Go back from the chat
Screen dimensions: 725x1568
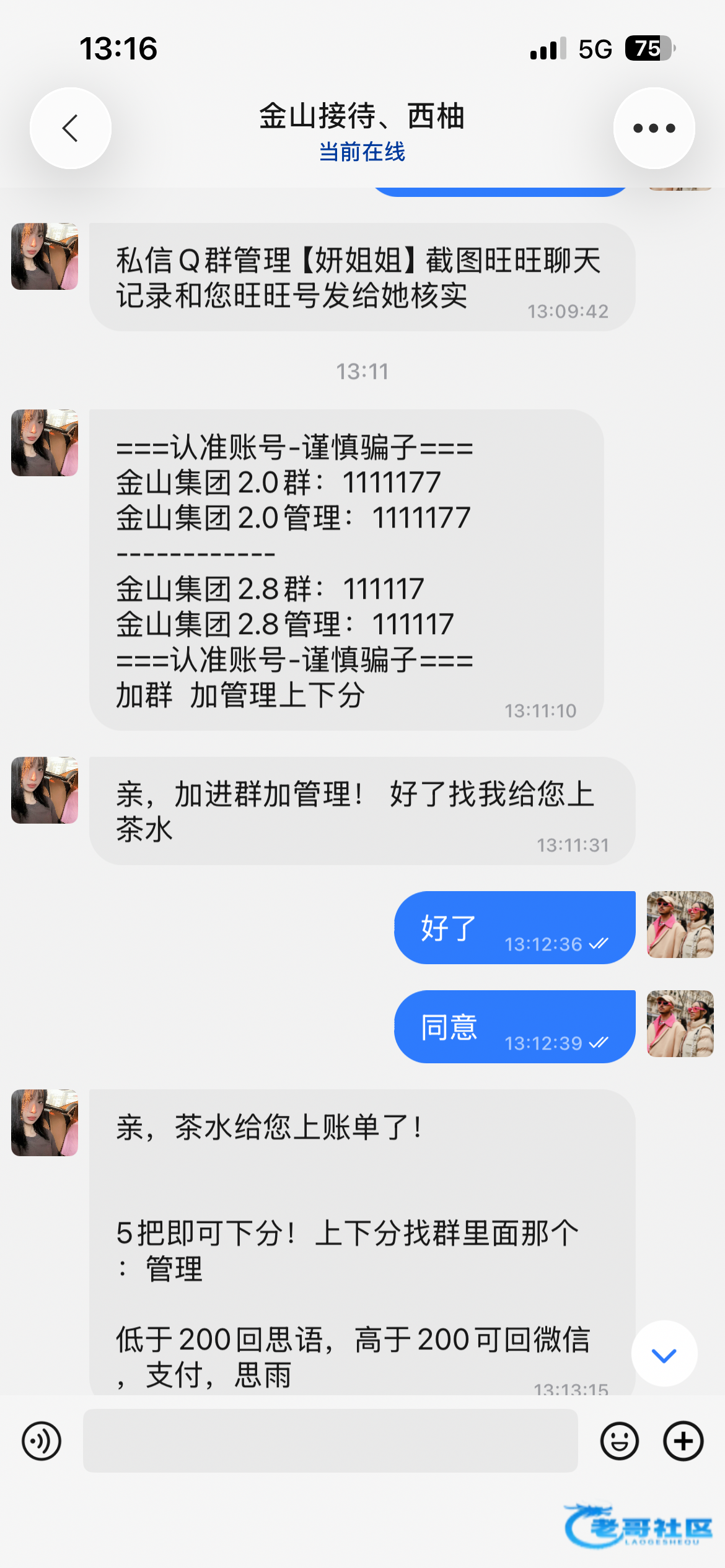click(x=71, y=128)
